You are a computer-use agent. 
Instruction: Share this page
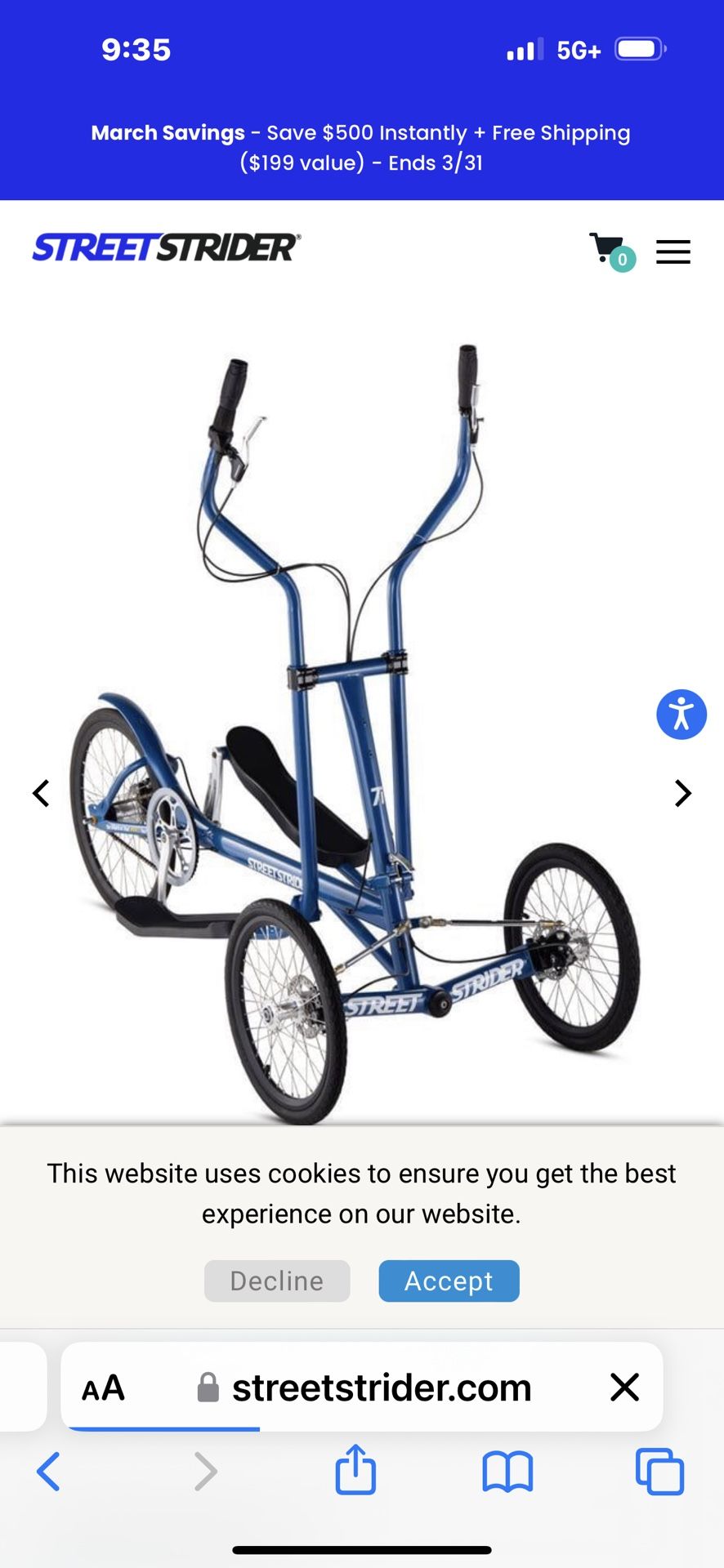[x=355, y=1470]
